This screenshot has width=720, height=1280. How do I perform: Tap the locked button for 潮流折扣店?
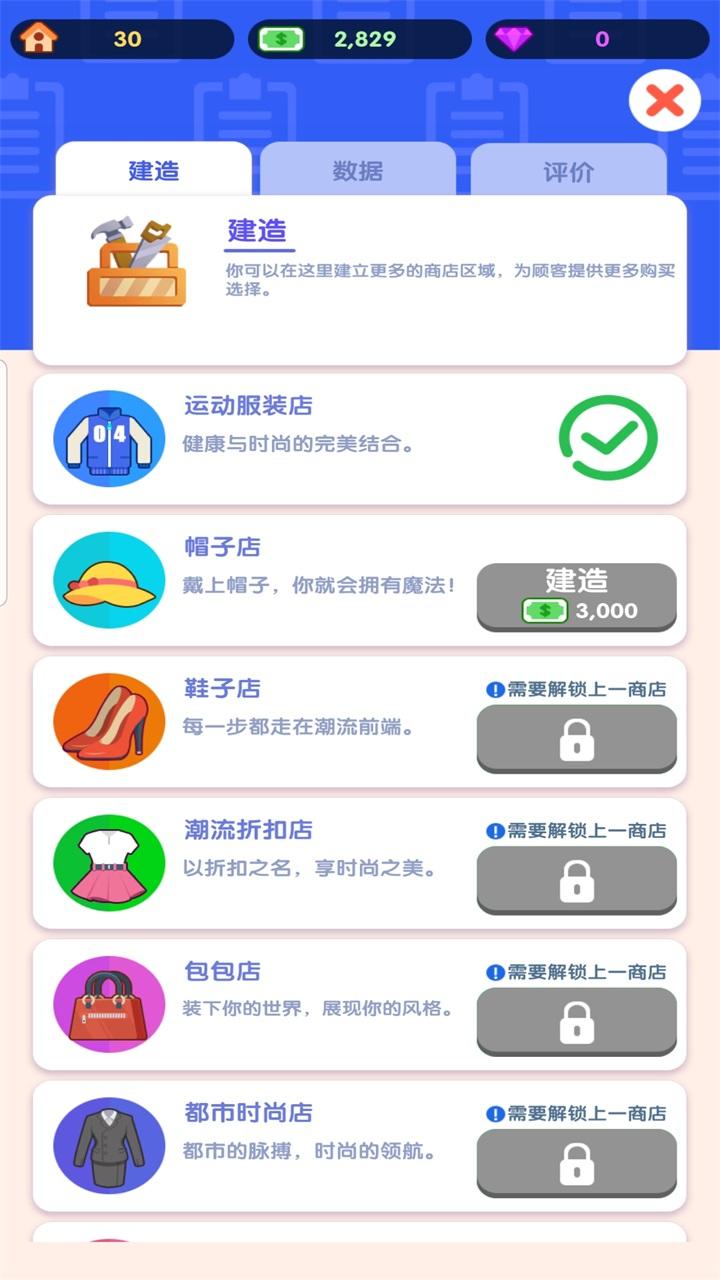tap(576, 879)
